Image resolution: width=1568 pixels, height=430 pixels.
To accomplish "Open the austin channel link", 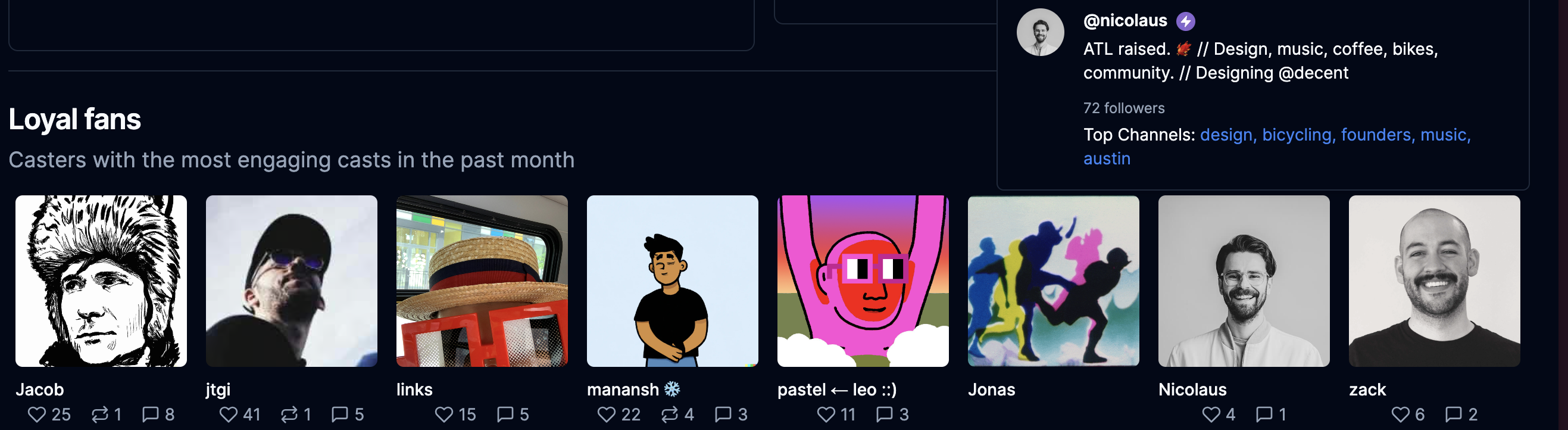I will [1107, 158].
